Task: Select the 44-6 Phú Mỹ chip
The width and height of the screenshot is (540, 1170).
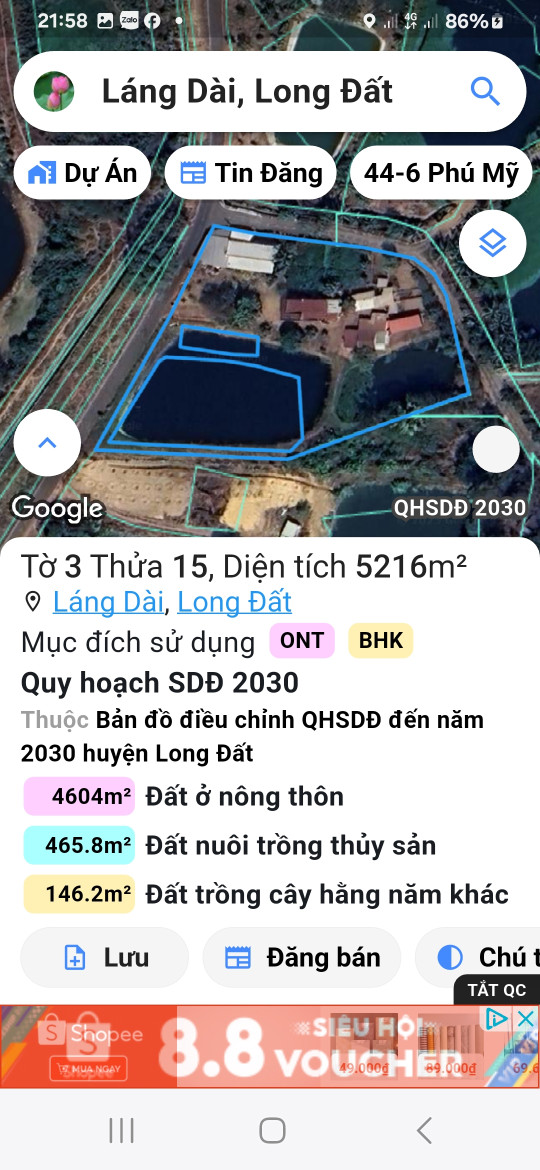Action: [441, 173]
